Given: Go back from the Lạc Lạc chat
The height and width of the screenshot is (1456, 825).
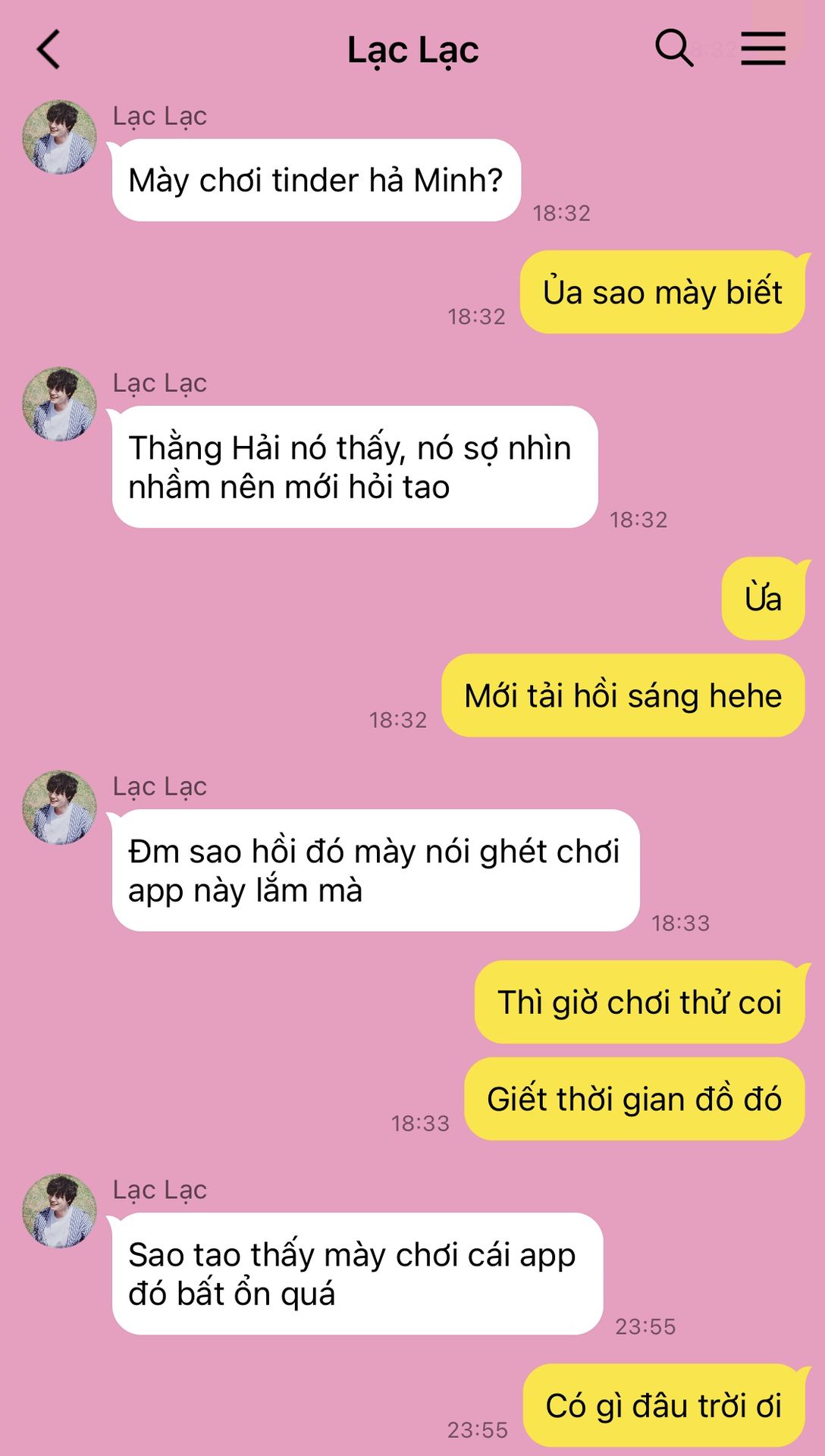Looking at the screenshot, I should [49, 50].
